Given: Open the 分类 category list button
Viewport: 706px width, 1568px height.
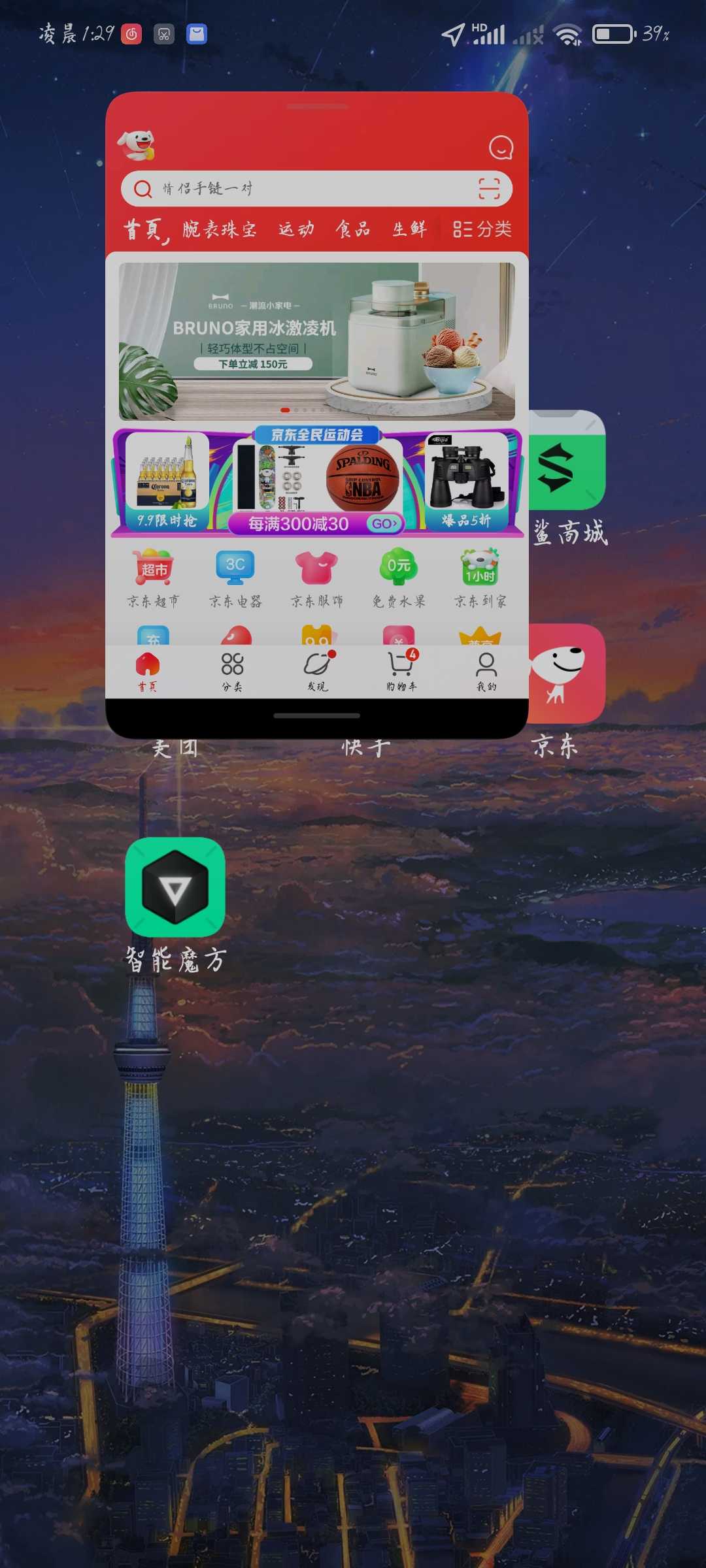Looking at the screenshot, I should coord(482,229).
